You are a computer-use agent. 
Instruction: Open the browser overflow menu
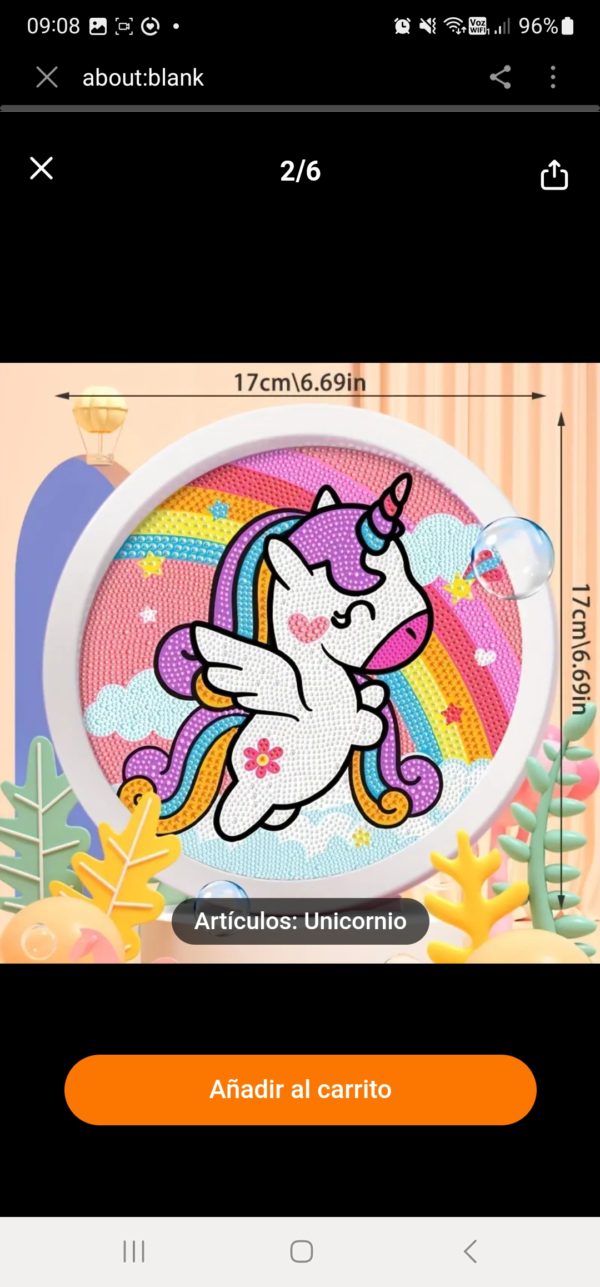click(553, 78)
